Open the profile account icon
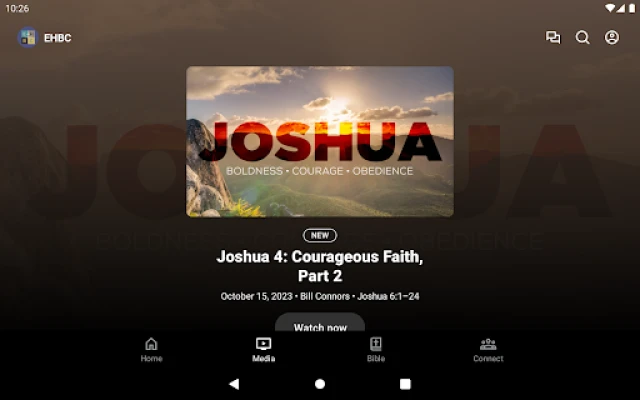640x400 pixels. pos(612,38)
